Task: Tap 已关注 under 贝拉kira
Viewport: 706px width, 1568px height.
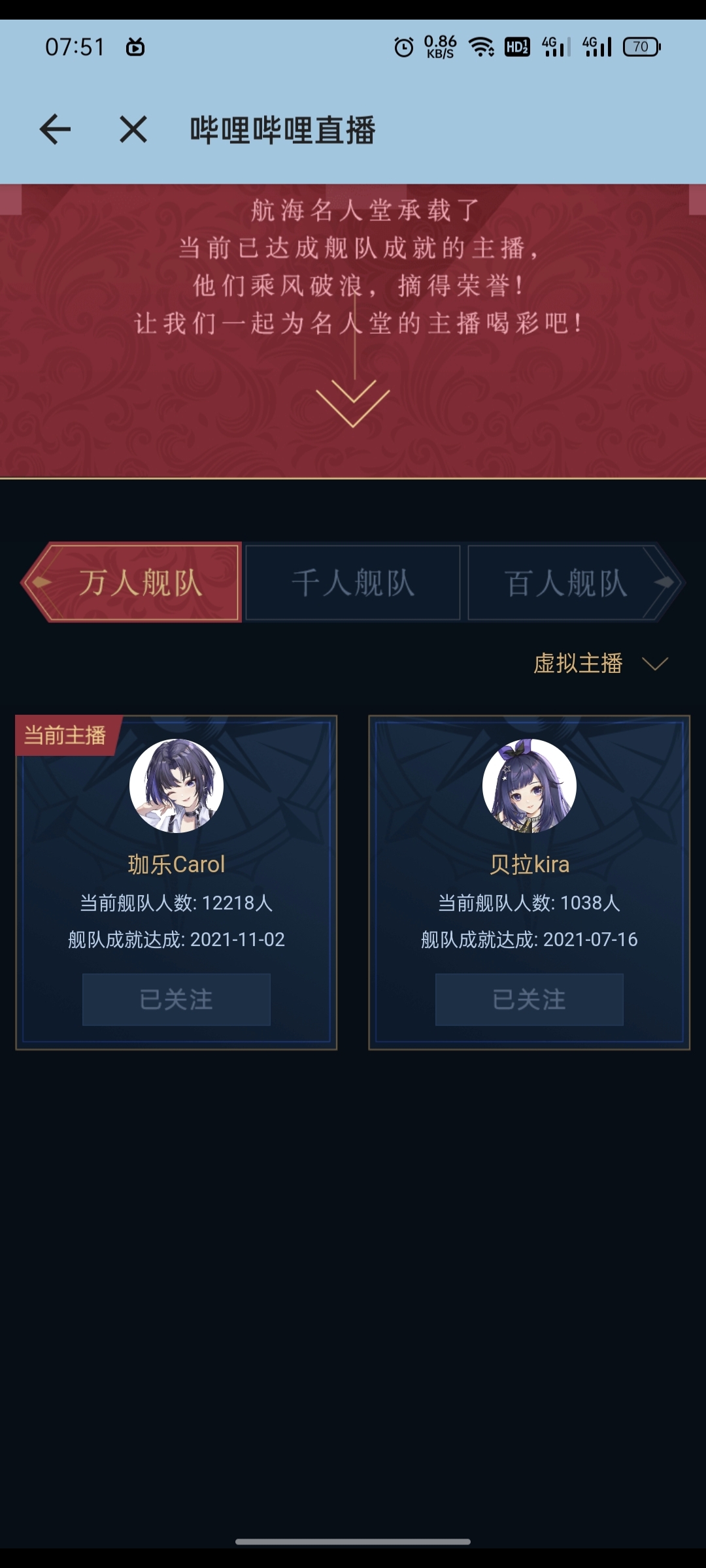Action: (529, 999)
